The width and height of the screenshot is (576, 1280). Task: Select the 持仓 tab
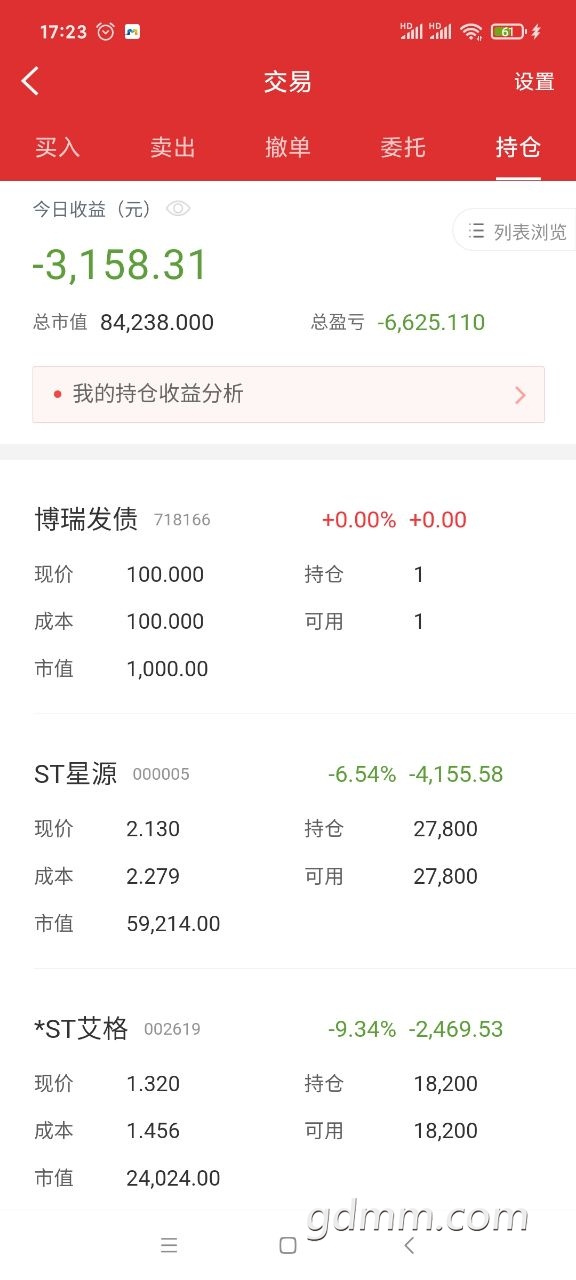click(x=518, y=147)
